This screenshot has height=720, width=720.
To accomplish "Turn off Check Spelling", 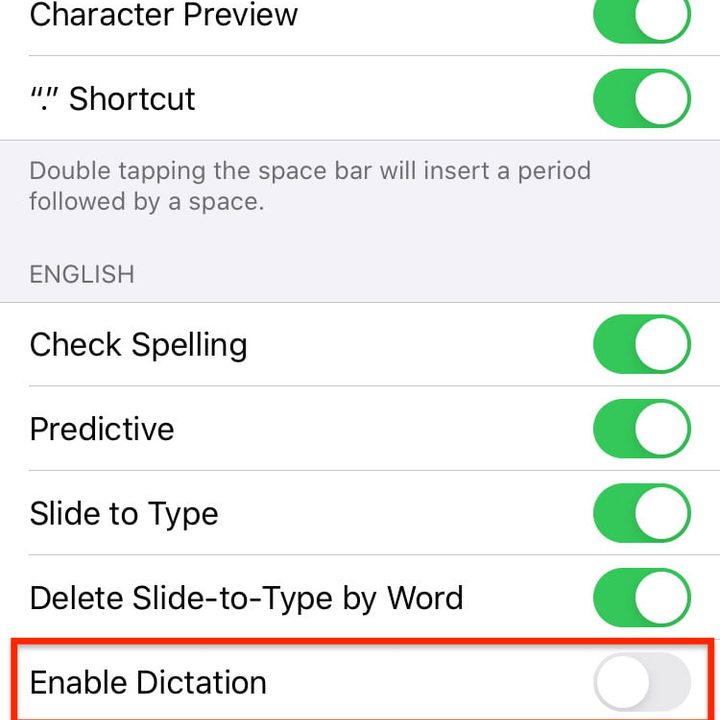I will click(x=641, y=345).
